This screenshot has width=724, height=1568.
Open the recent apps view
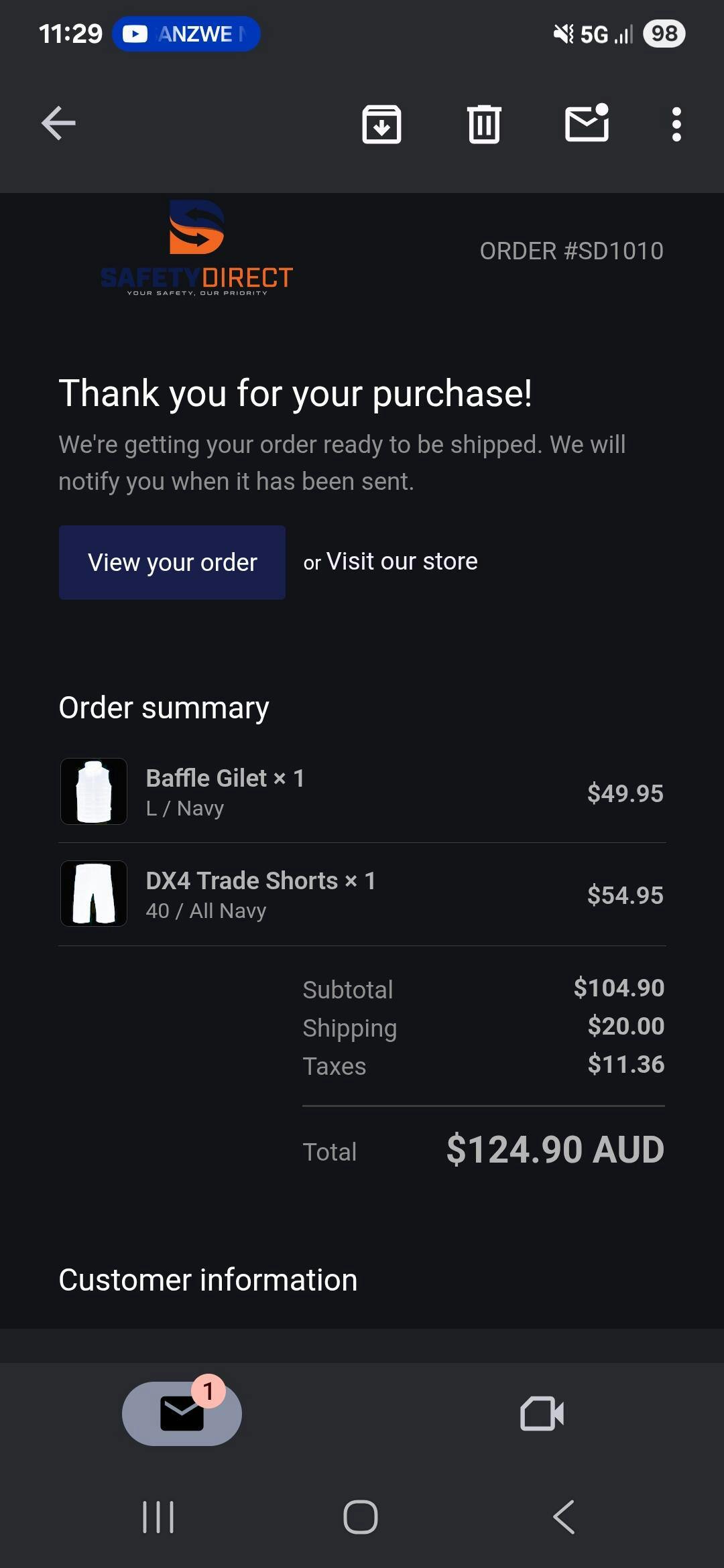pos(158,1517)
